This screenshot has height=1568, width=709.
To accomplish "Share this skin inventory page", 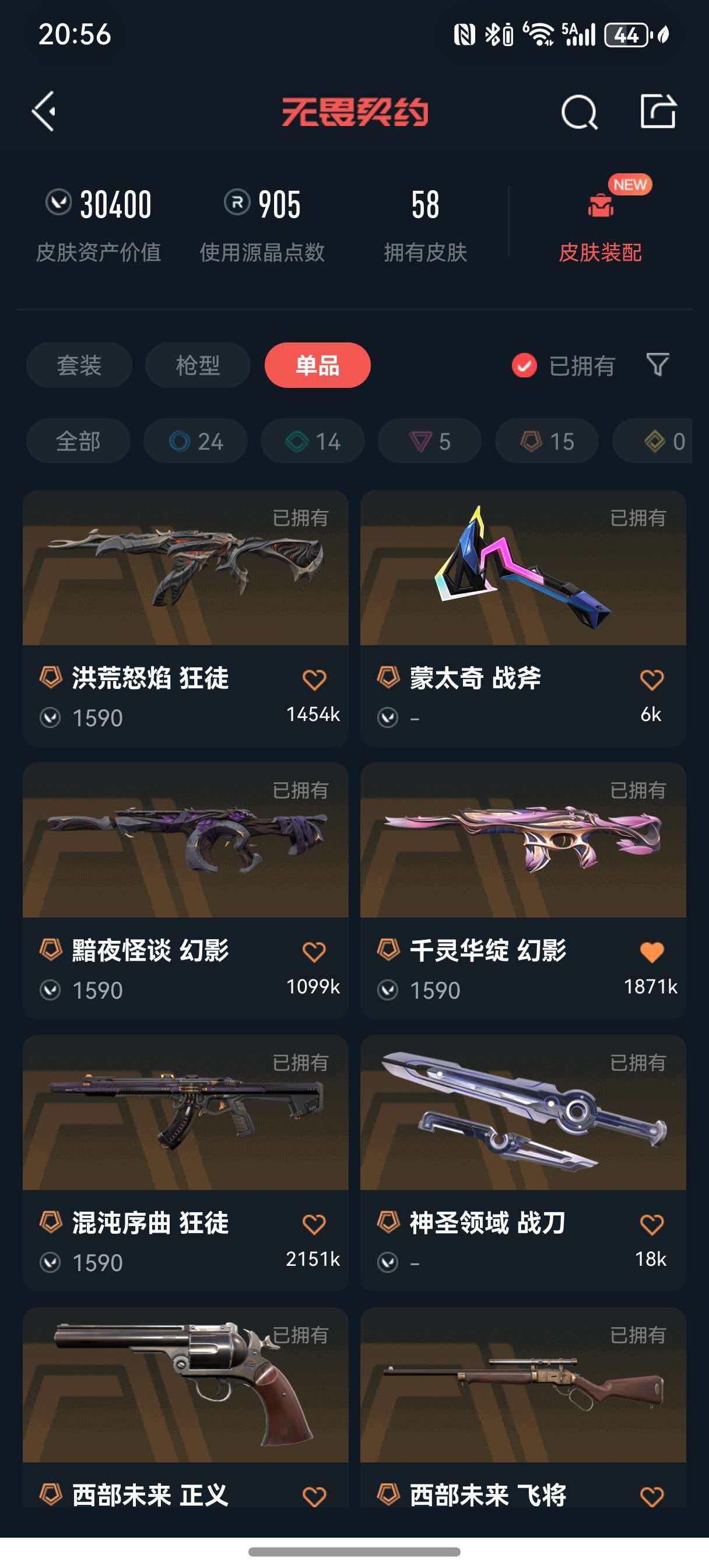I will (658, 111).
